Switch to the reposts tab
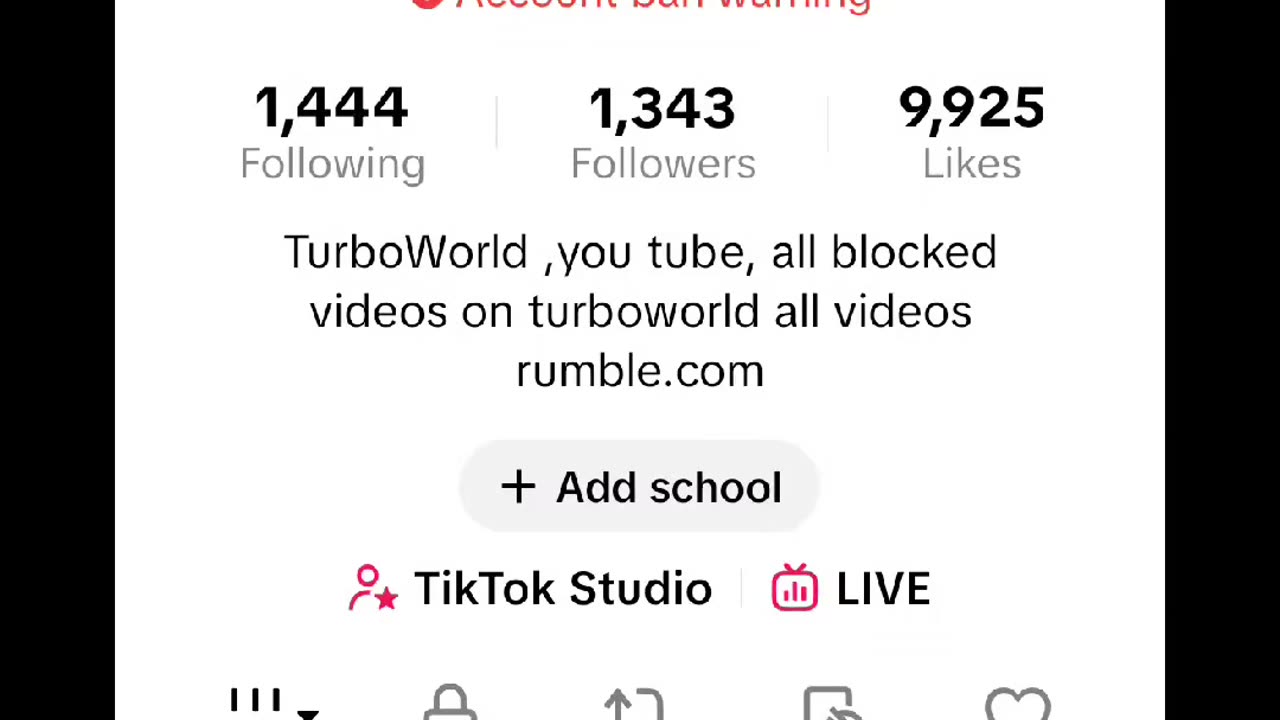 [x=634, y=705]
